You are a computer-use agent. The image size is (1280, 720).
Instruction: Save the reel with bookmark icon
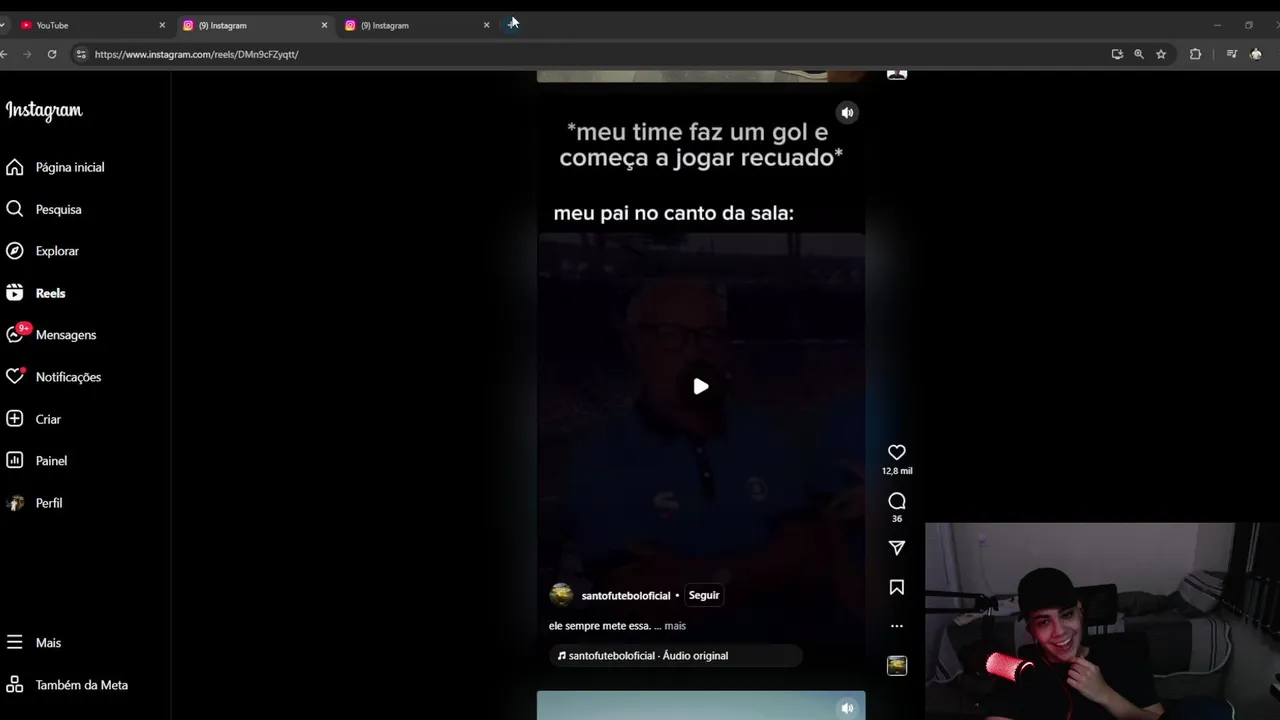click(897, 587)
